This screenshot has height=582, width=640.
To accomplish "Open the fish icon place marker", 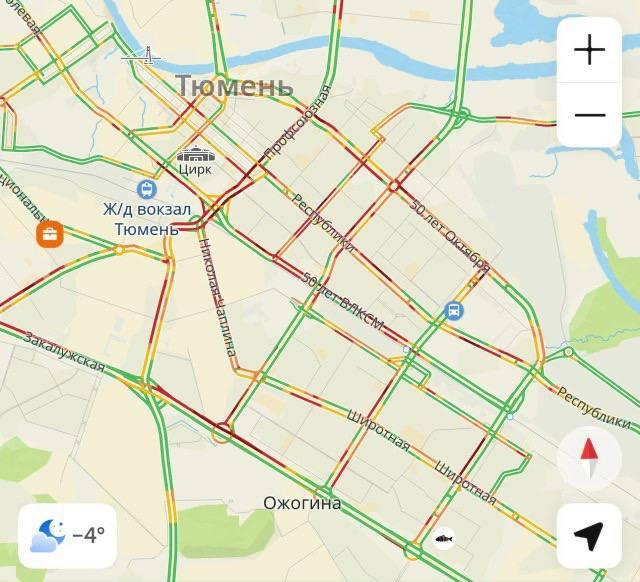I will 444,539.
